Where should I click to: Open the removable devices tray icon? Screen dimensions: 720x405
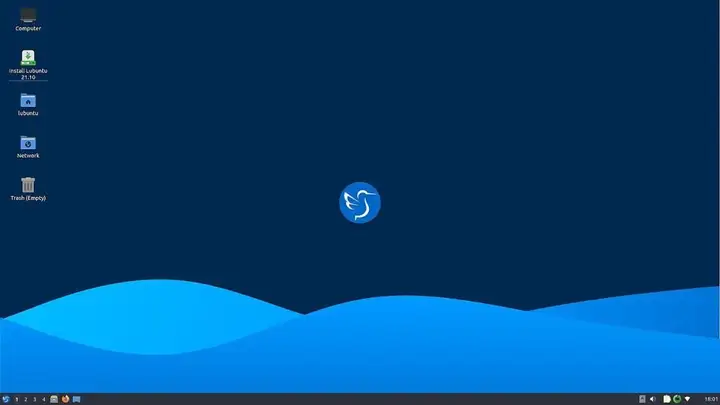tap(642, 399)
